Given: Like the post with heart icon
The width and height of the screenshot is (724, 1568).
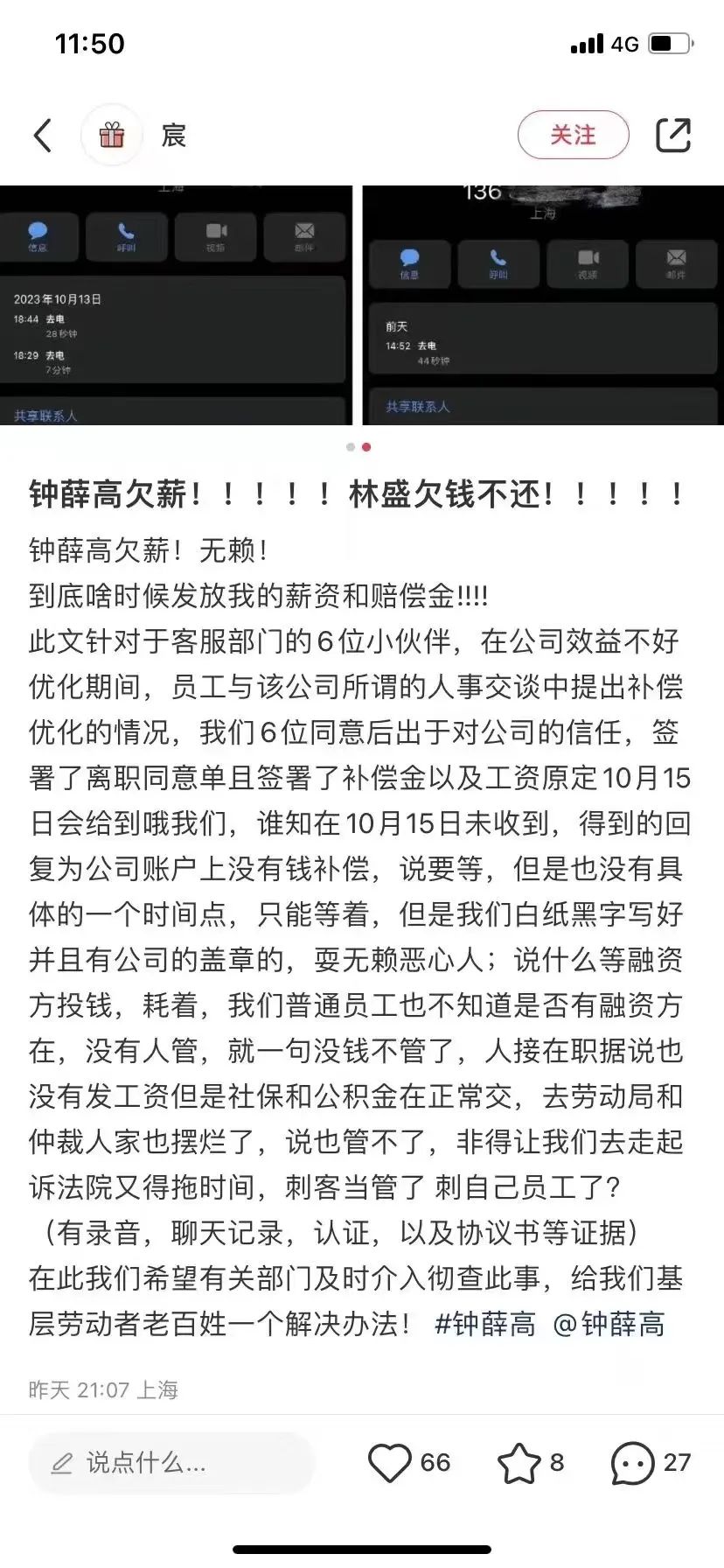Looking at the screenshot, I should tap(389, 1463).
